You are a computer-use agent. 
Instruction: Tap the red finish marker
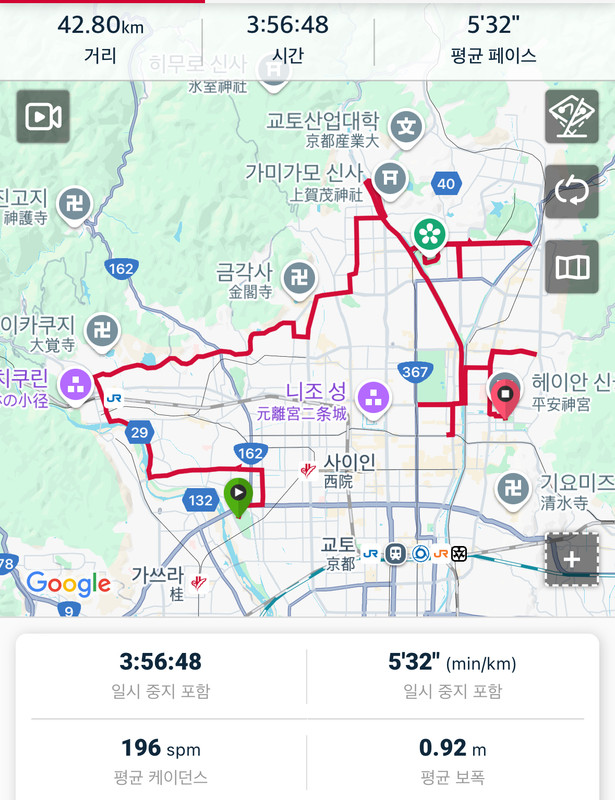pyautogui.click(x=505, y=395)
